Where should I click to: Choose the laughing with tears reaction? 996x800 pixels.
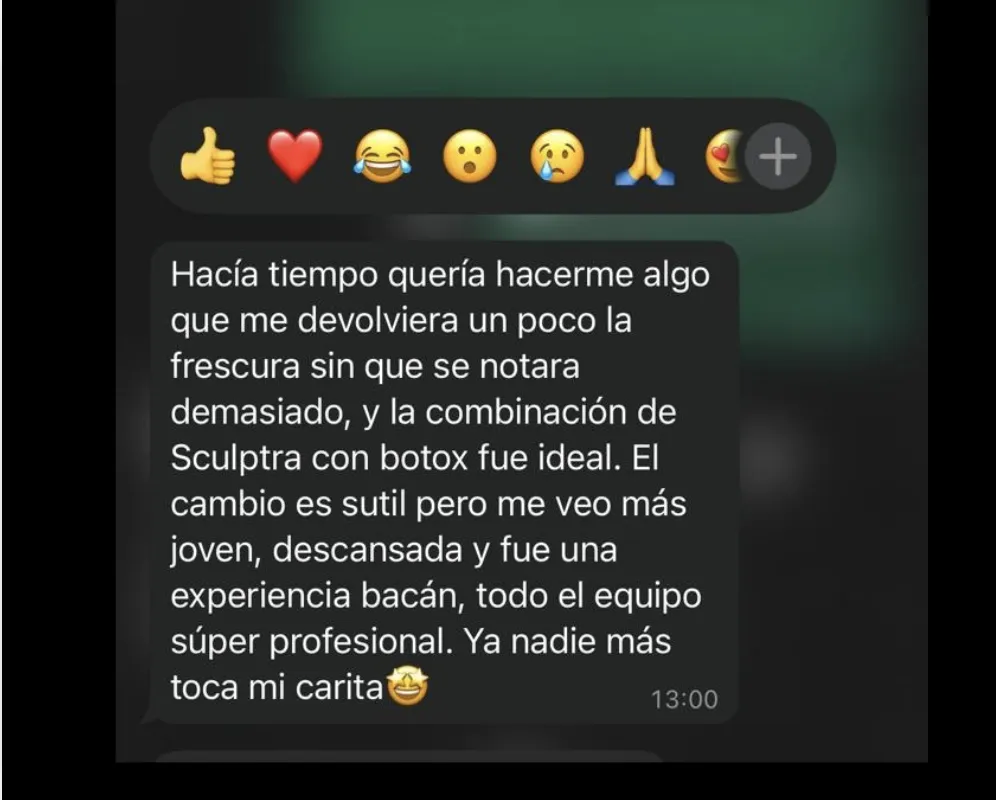click(382, 158)
